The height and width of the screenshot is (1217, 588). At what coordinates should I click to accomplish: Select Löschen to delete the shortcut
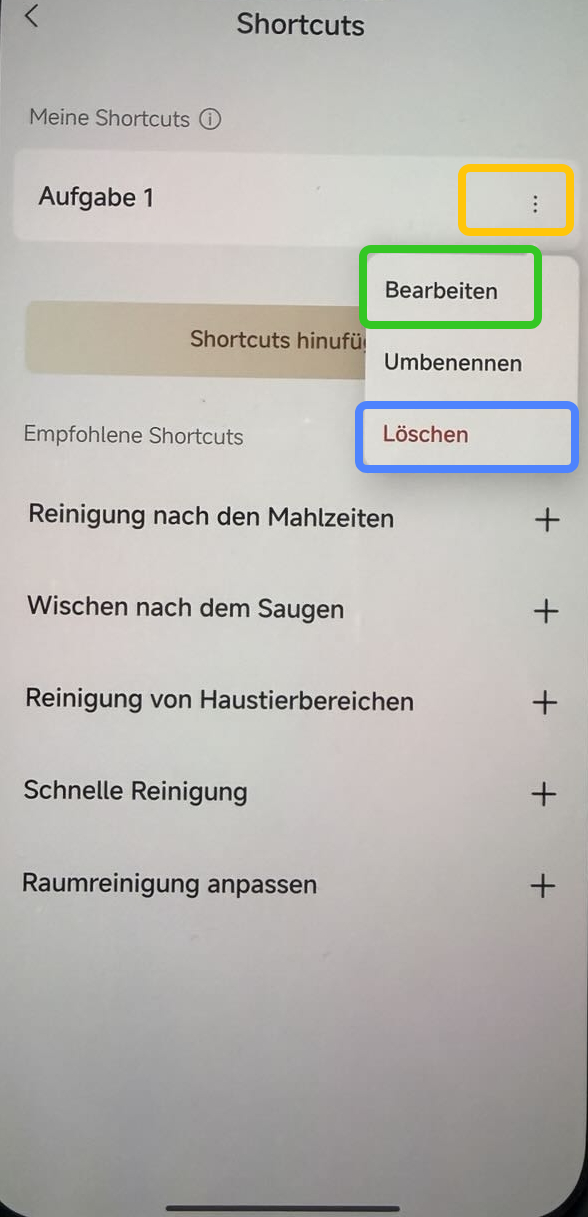[x=426, y=435]
